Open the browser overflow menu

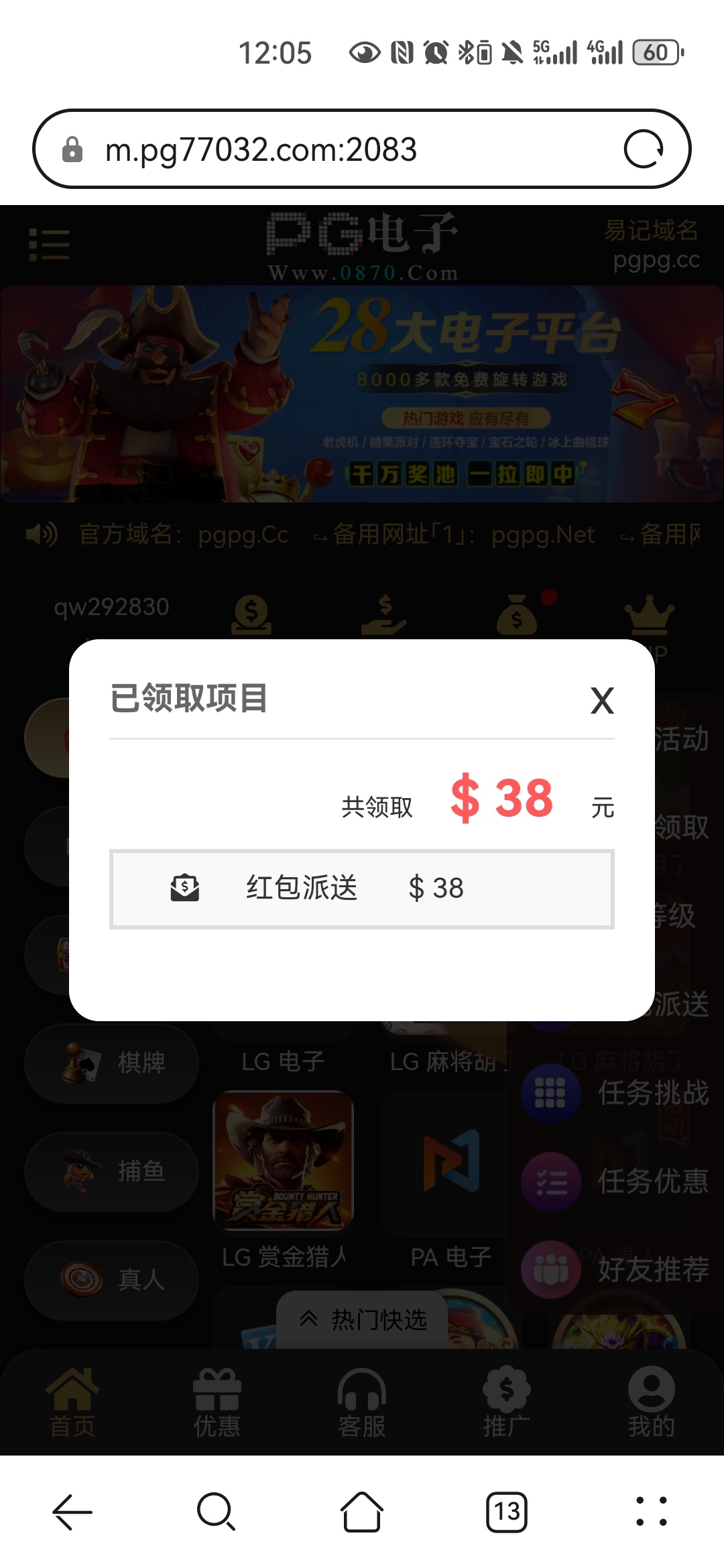tap(651, 1512)
